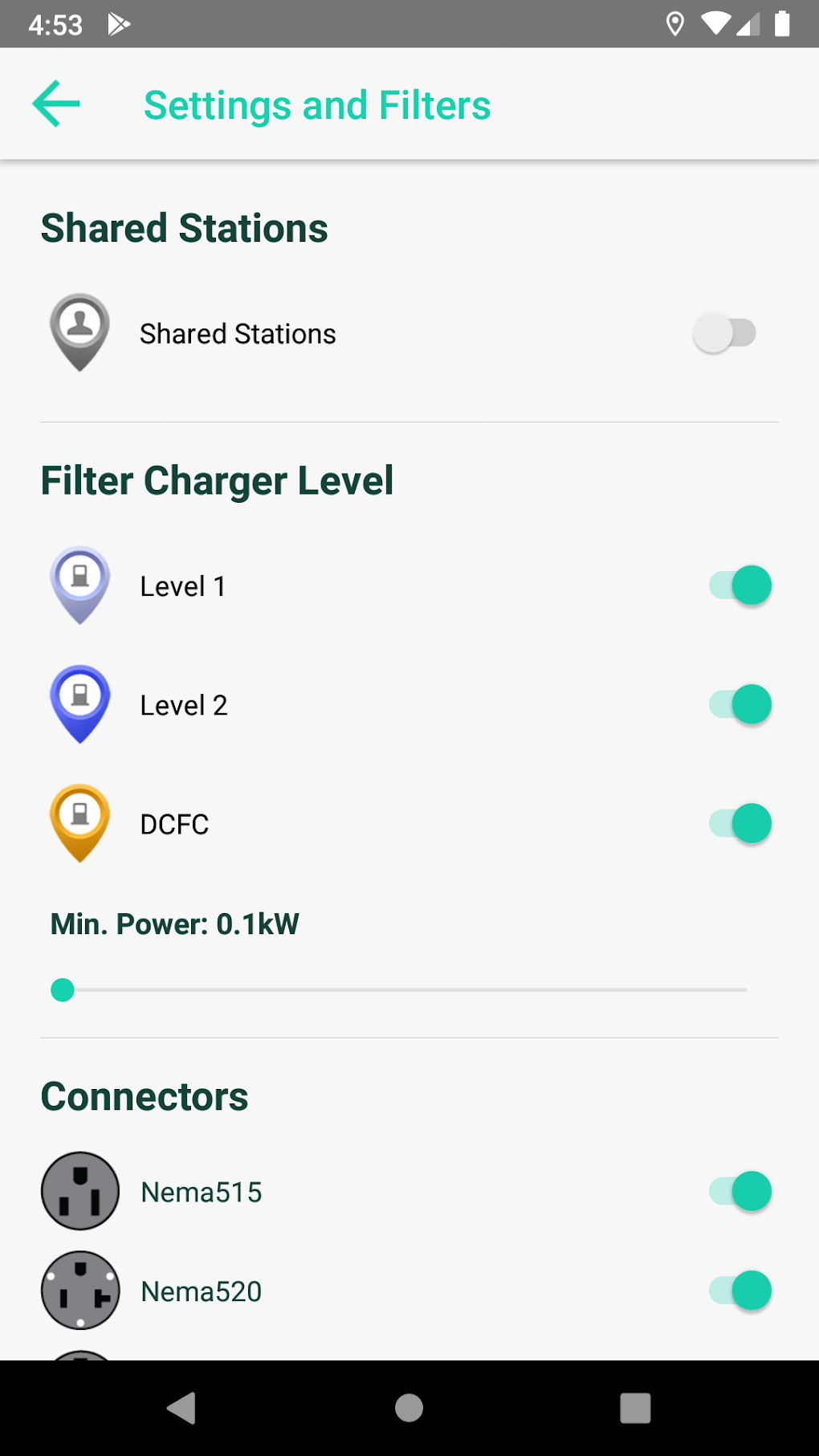Toggle off the Nema515 connector

click(x=739, y=1191)
